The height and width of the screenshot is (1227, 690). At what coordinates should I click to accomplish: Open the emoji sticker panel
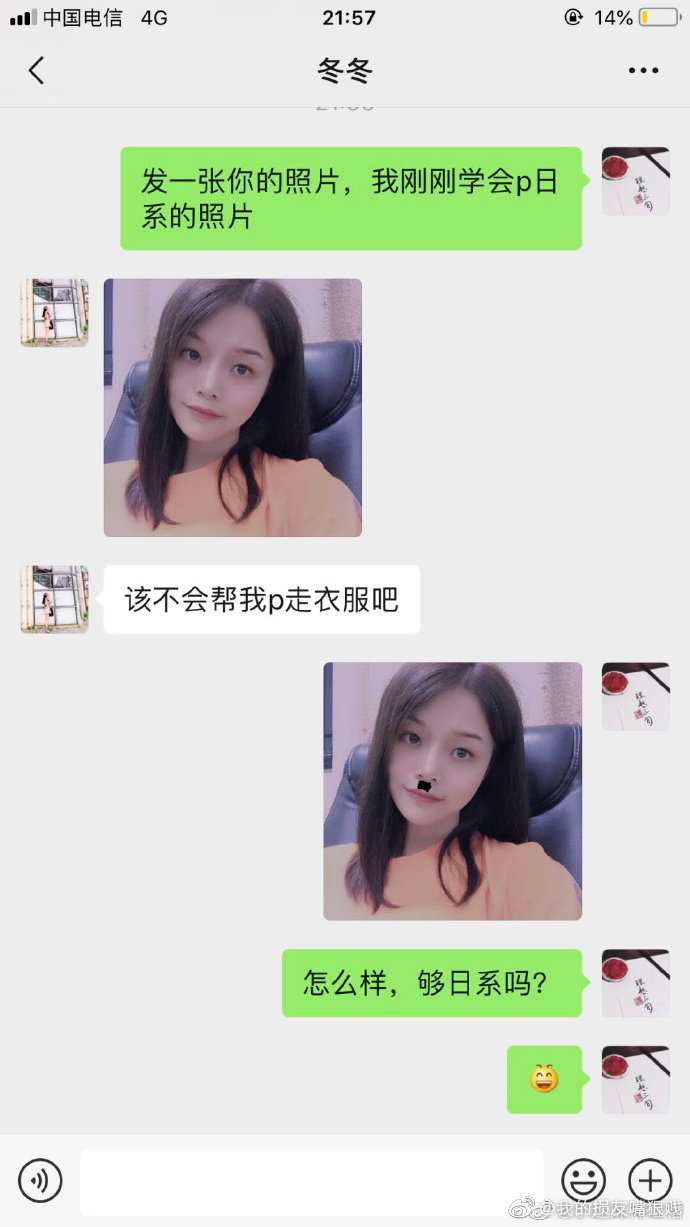583,1180
